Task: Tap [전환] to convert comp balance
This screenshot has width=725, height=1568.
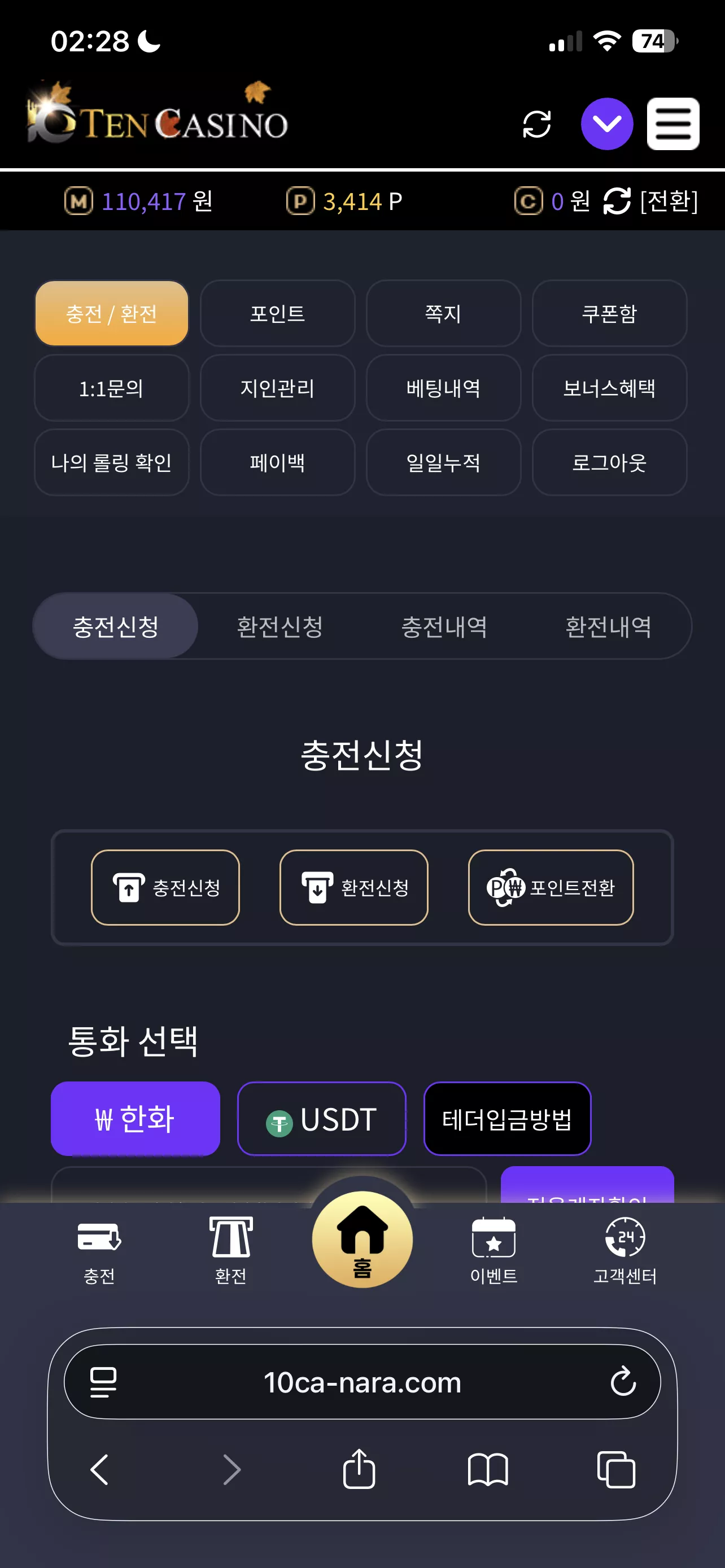Action: coord(669,201)
